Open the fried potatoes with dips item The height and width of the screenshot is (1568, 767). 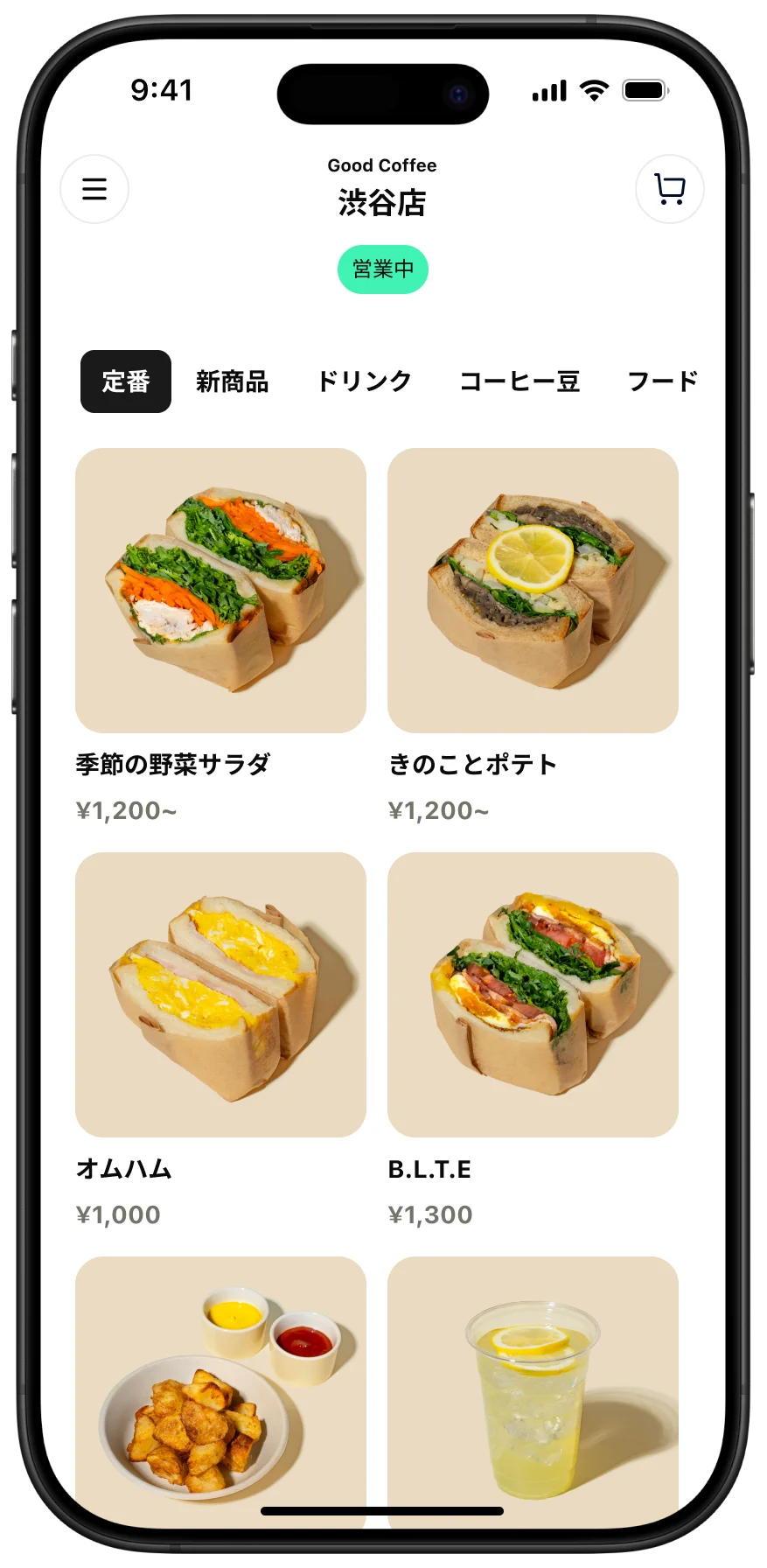[x=220, y=1391]
